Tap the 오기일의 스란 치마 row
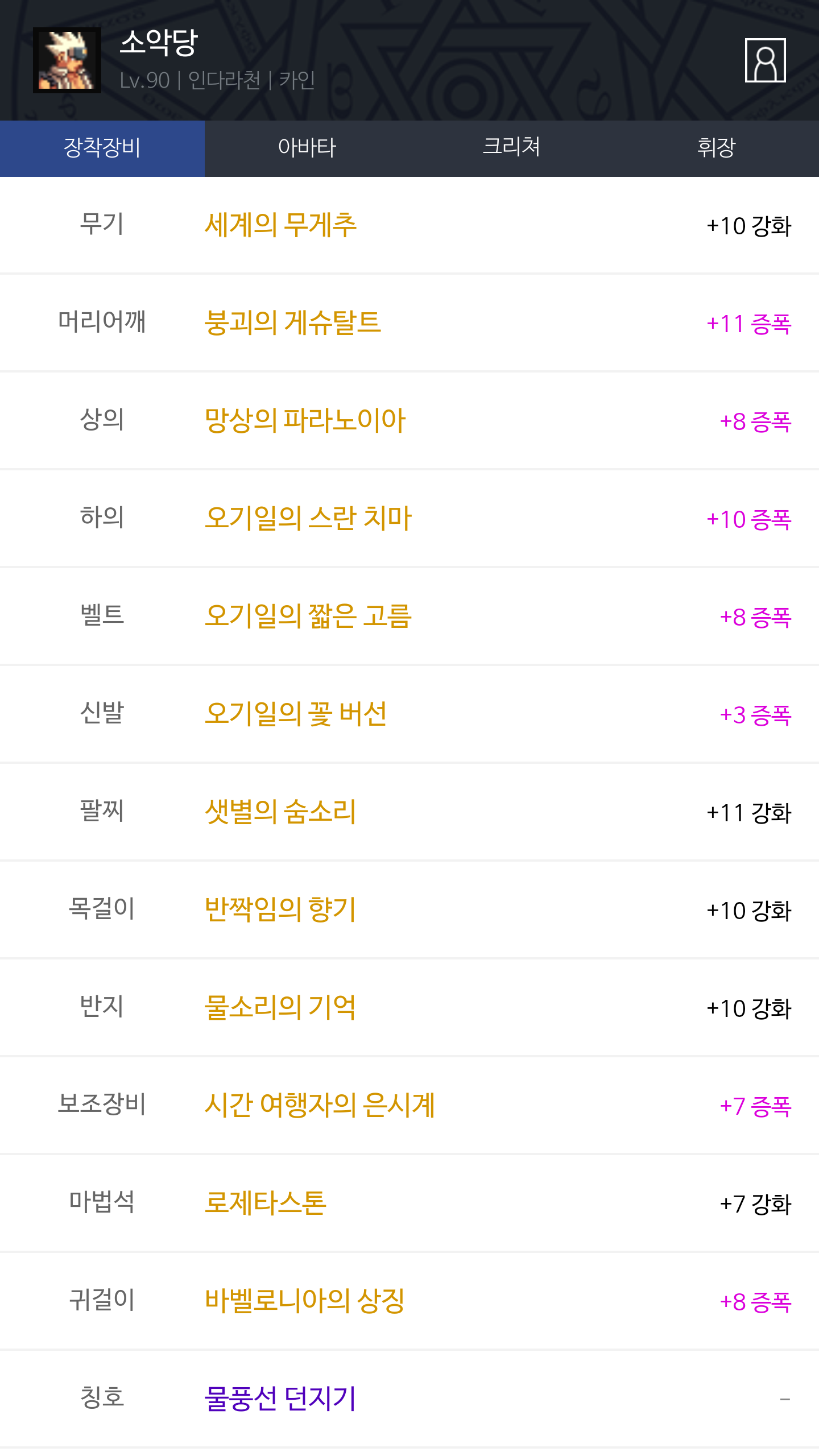The width and height of the screenshot is (819, 1456). [x=308, y=519]
